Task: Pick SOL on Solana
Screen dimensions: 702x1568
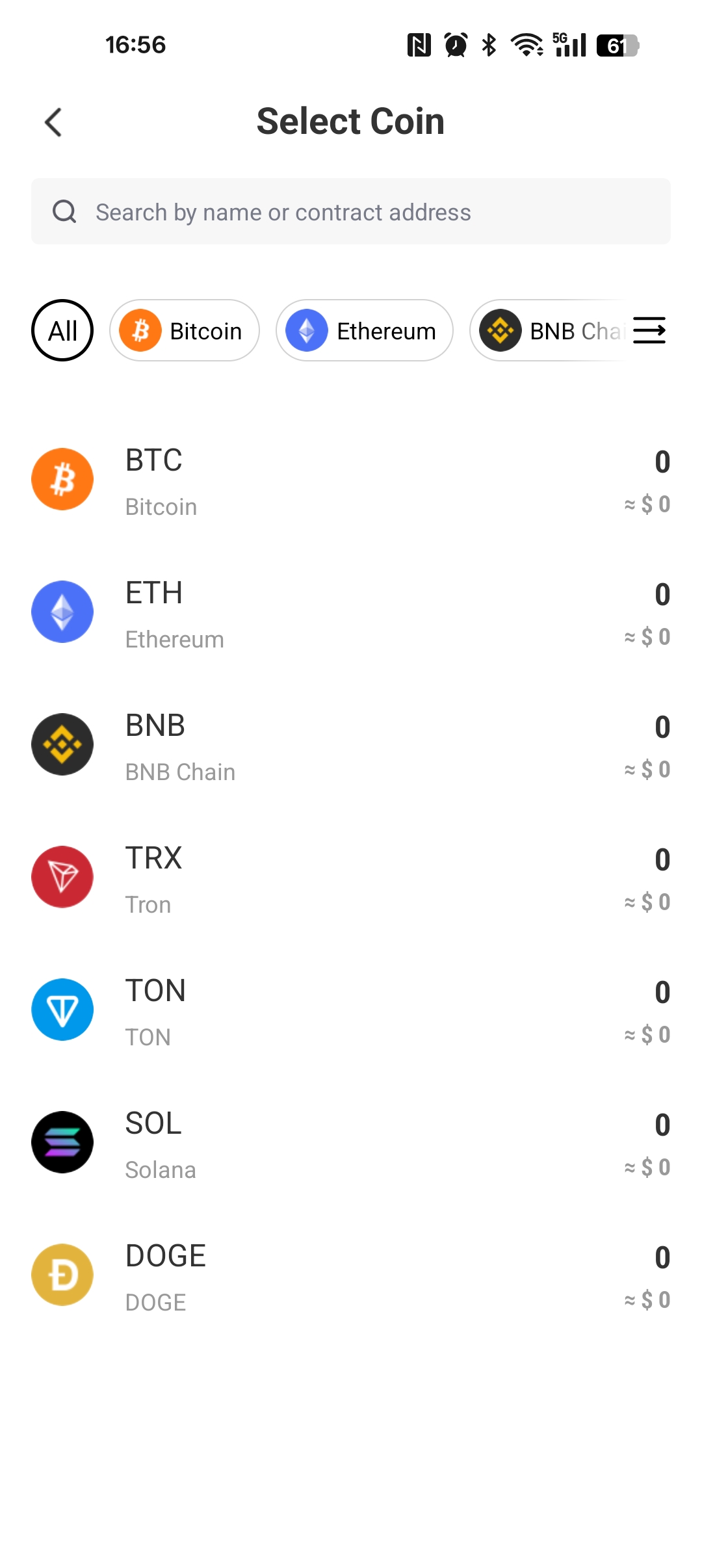Action: click(x=351, y=1143)
